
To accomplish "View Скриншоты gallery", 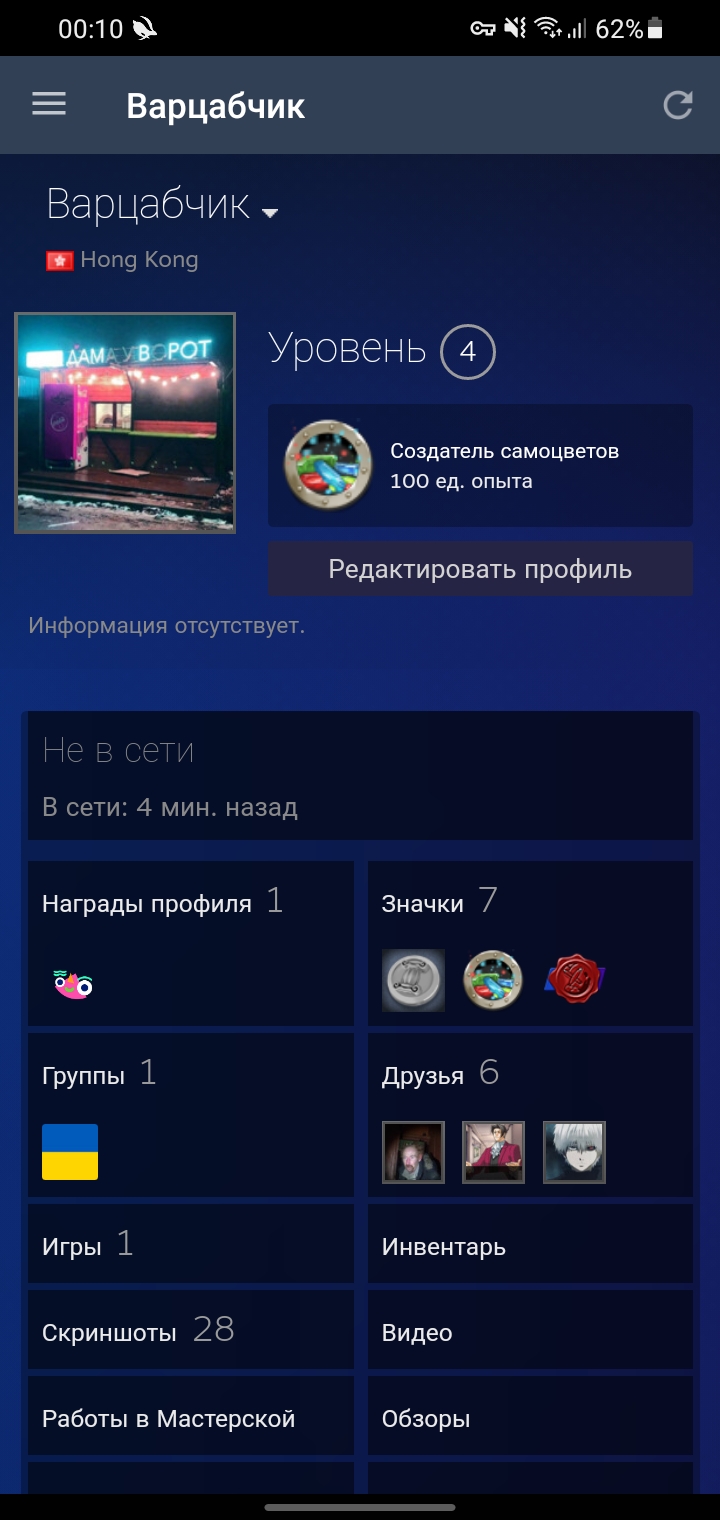I will (x=191, y=1330).
